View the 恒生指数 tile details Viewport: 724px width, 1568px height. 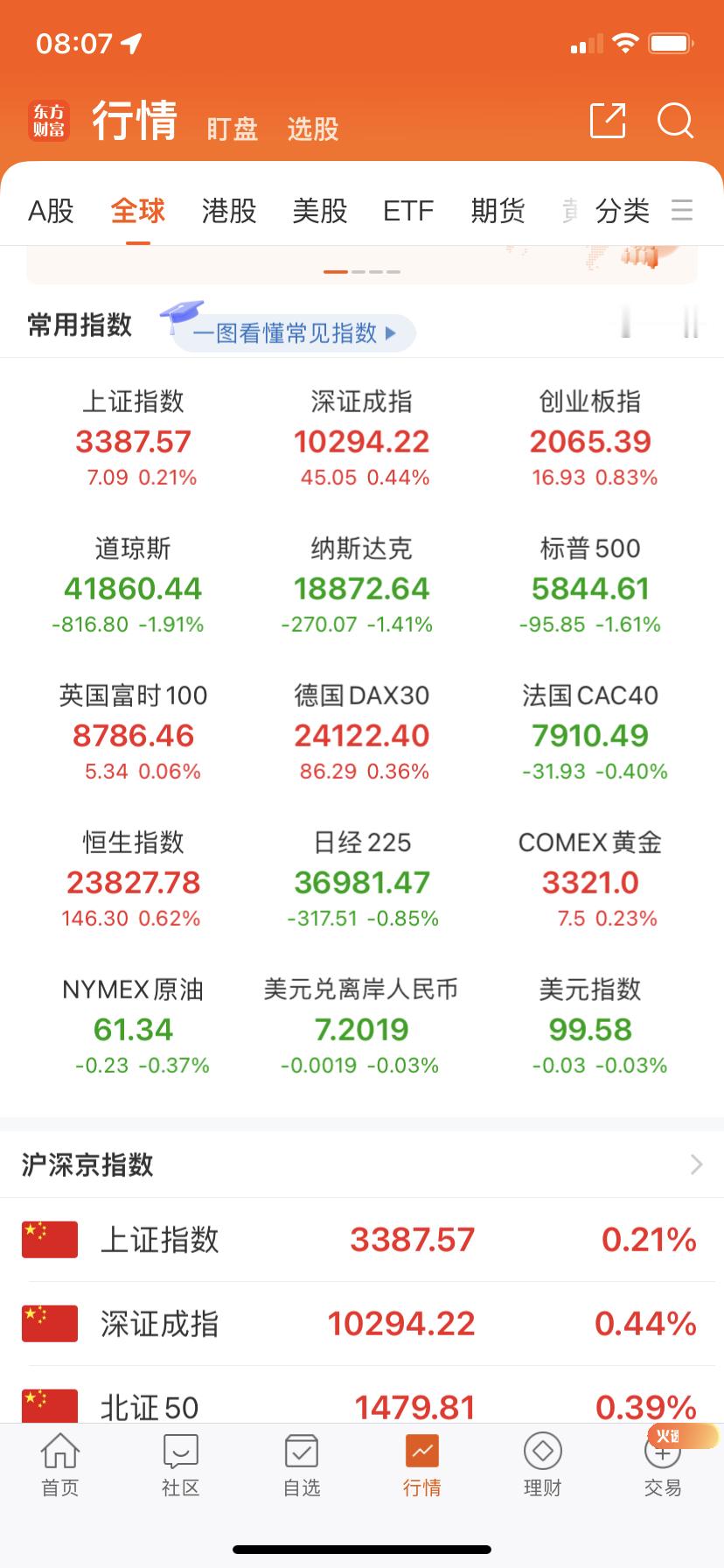tap(133, 880)
